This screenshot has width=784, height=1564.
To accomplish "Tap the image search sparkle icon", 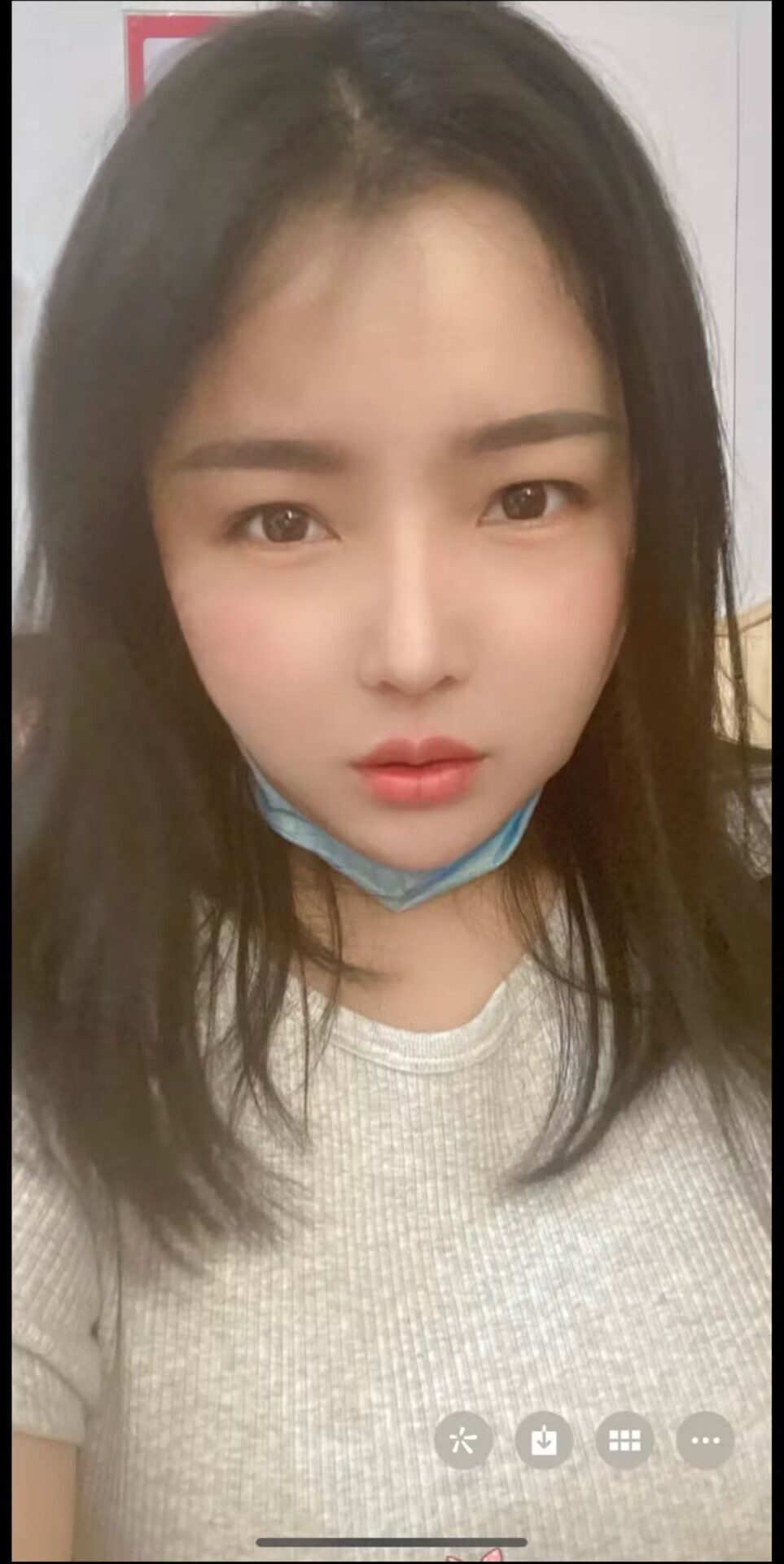I will tap(462, 1440).
